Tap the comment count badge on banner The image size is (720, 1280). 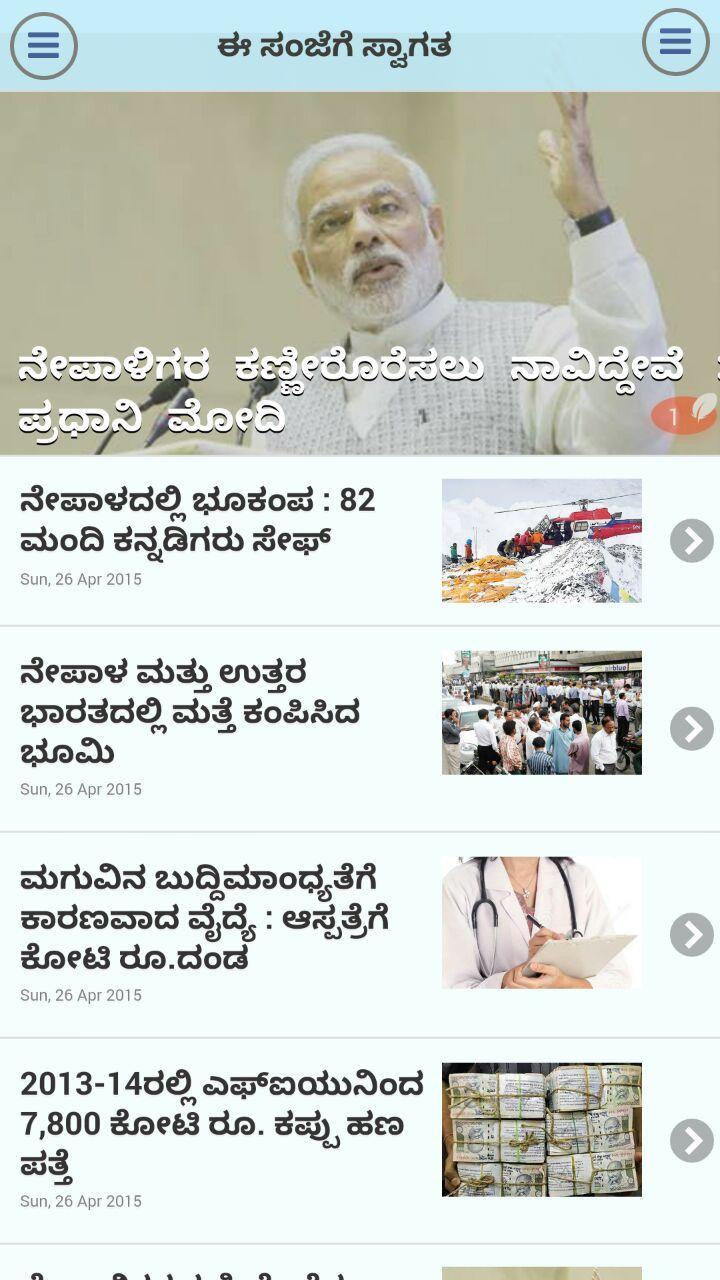pyautogui.click(x=683, y=415)
